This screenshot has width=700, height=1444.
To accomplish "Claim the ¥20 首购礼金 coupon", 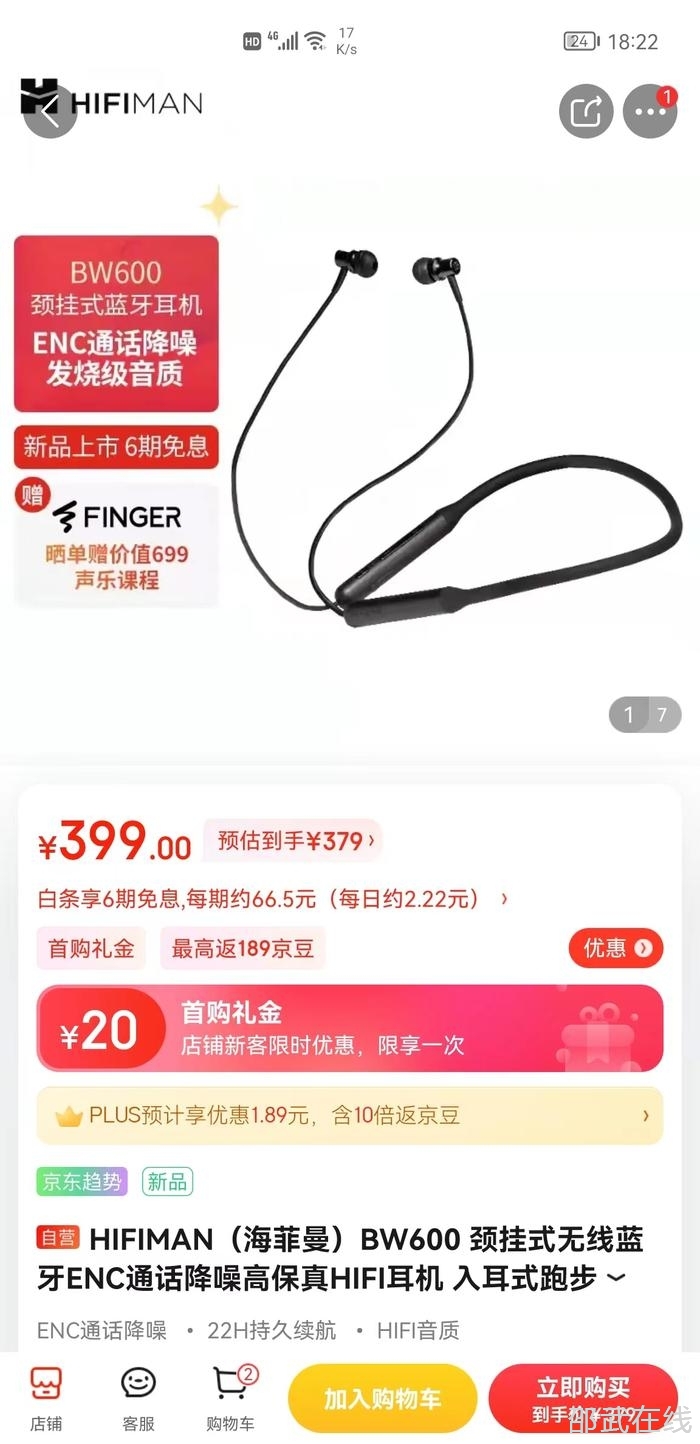I will [350, 1029].
